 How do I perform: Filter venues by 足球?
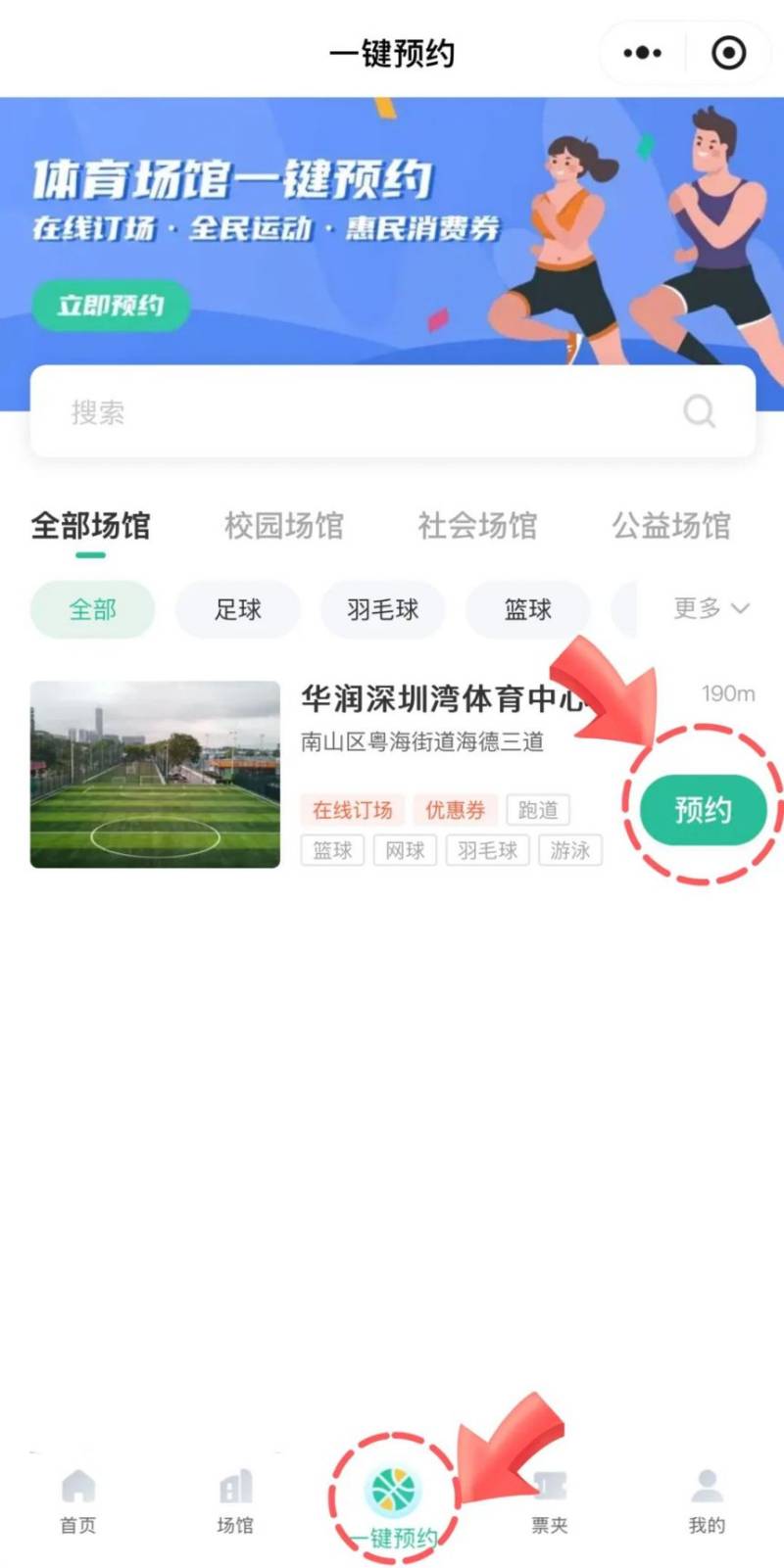(x=238, y=609)
